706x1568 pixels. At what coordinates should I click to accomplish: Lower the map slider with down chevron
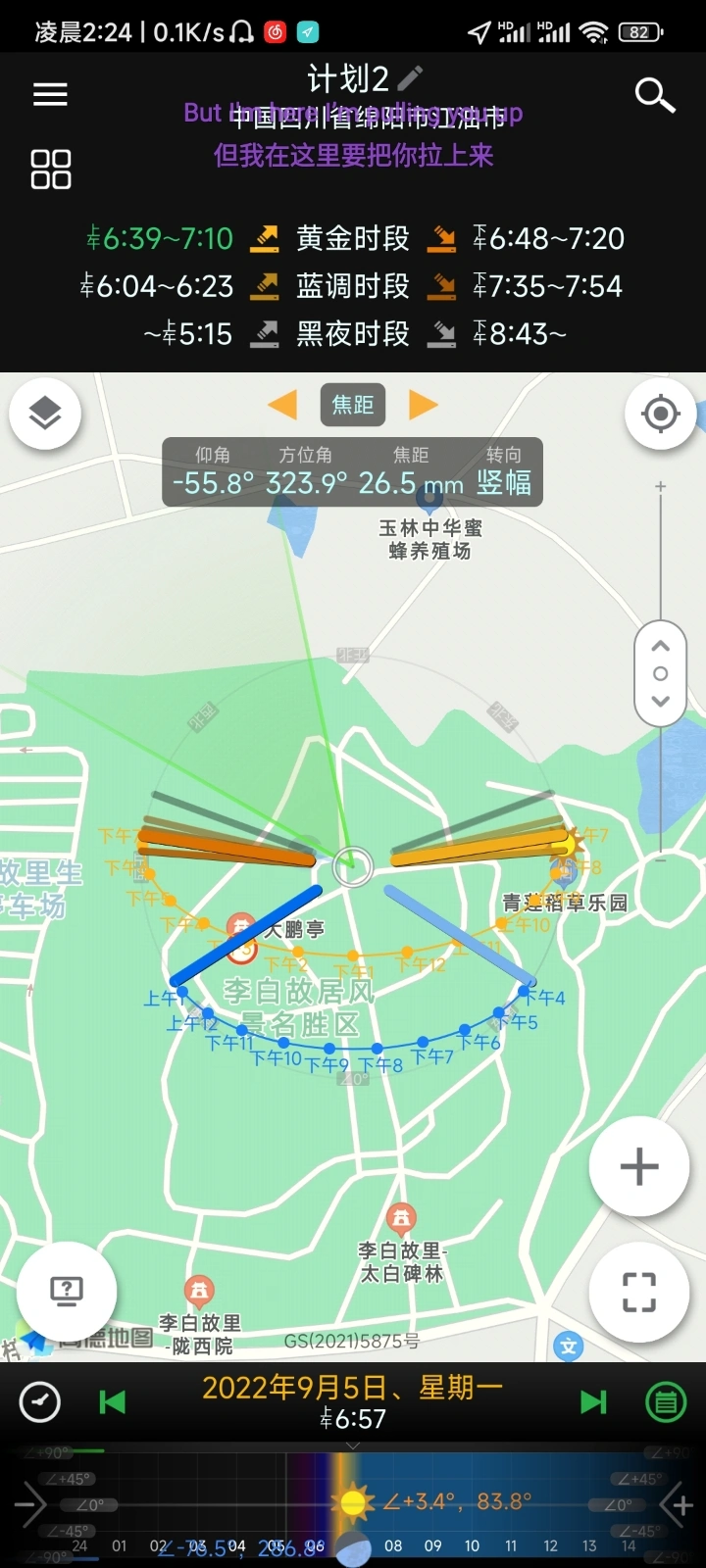coord(661,701)
